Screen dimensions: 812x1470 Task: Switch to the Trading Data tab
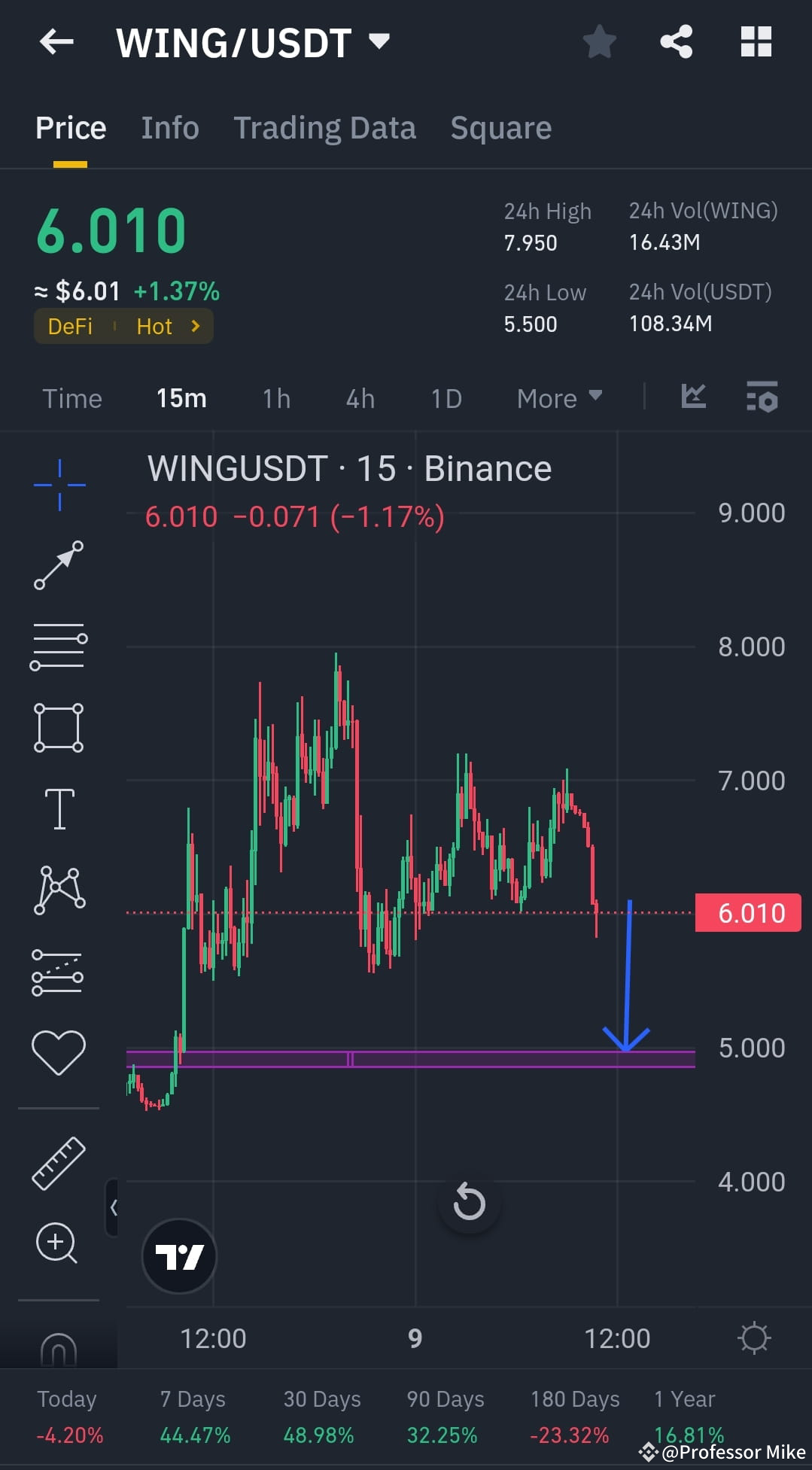[325, 127]
